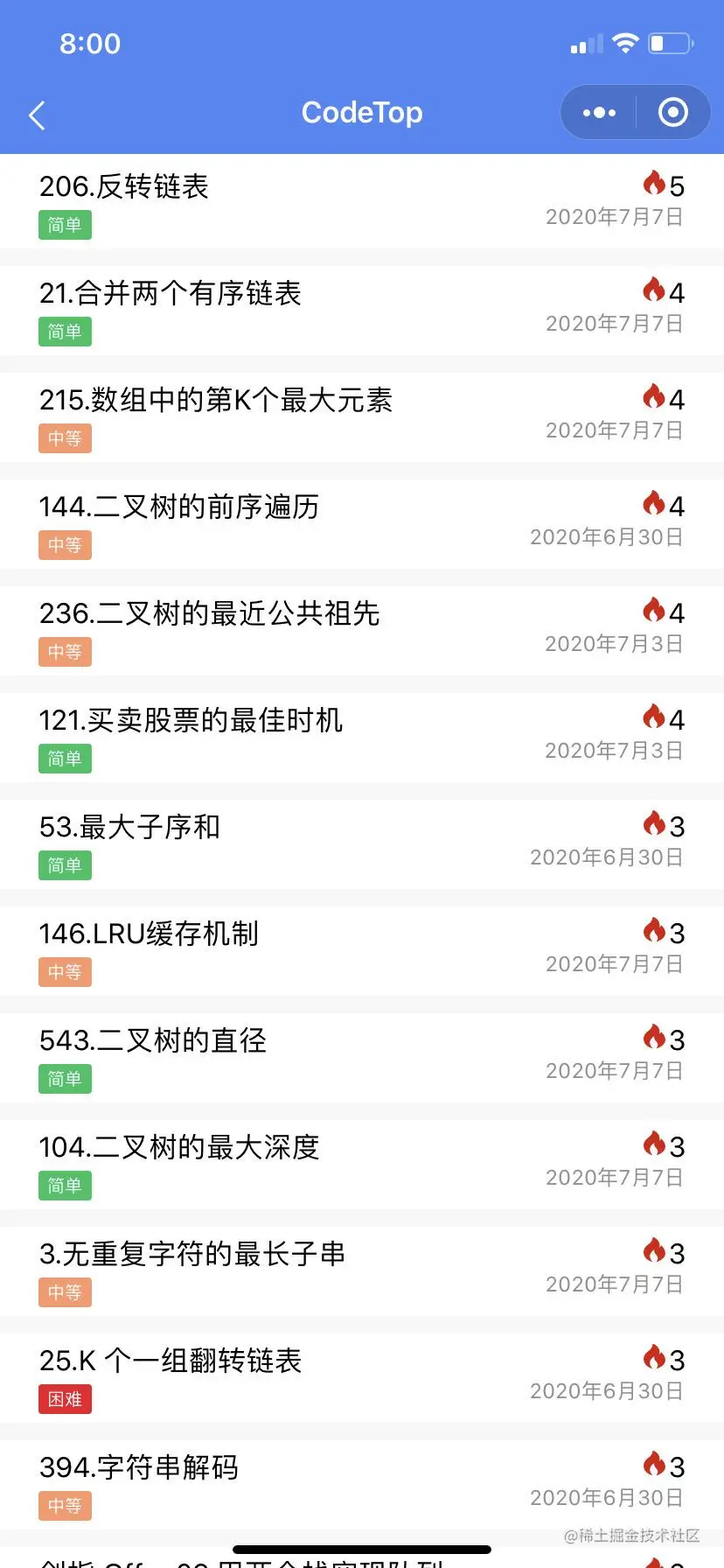View problem 543.二叉树的直径
724x1568 pixels.
153,1040
